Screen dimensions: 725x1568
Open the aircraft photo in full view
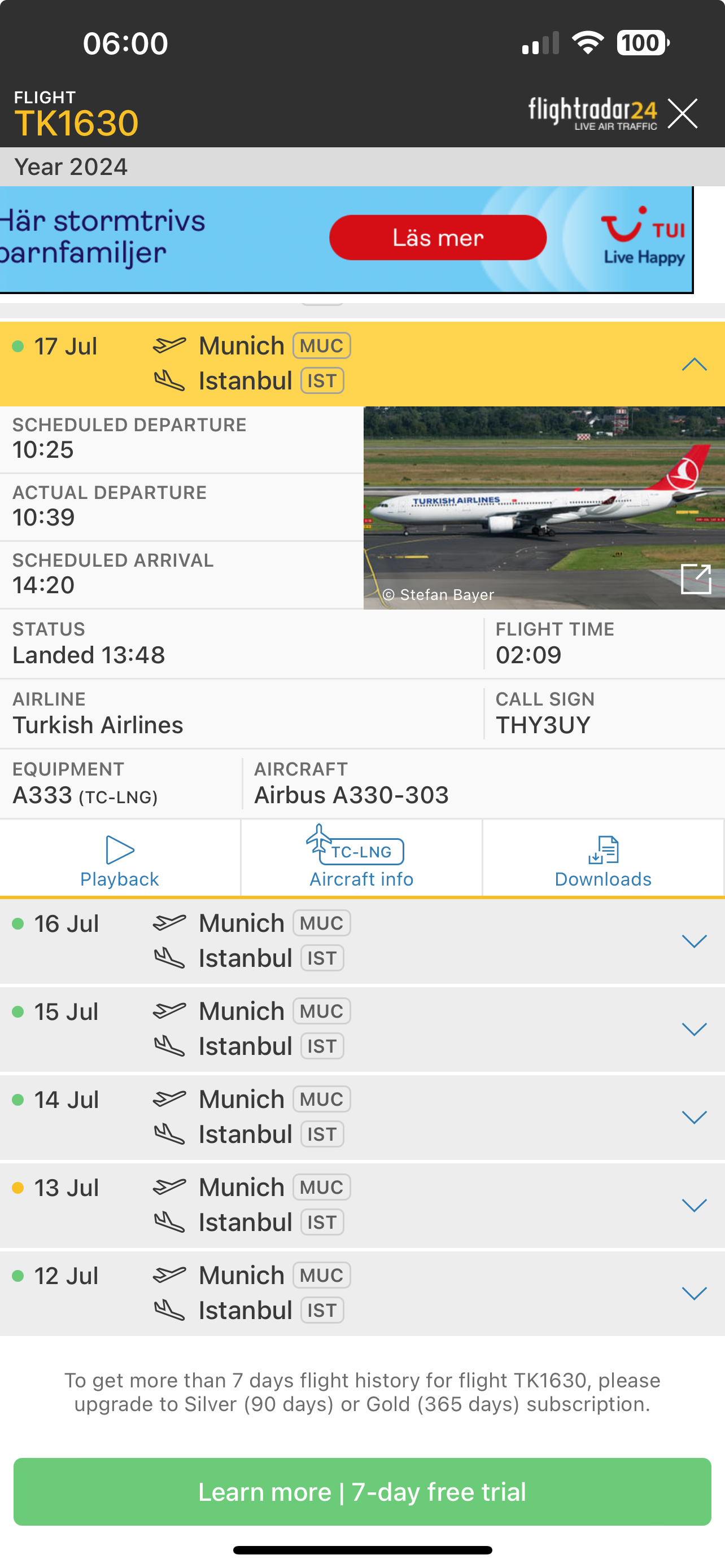(696, 578)
